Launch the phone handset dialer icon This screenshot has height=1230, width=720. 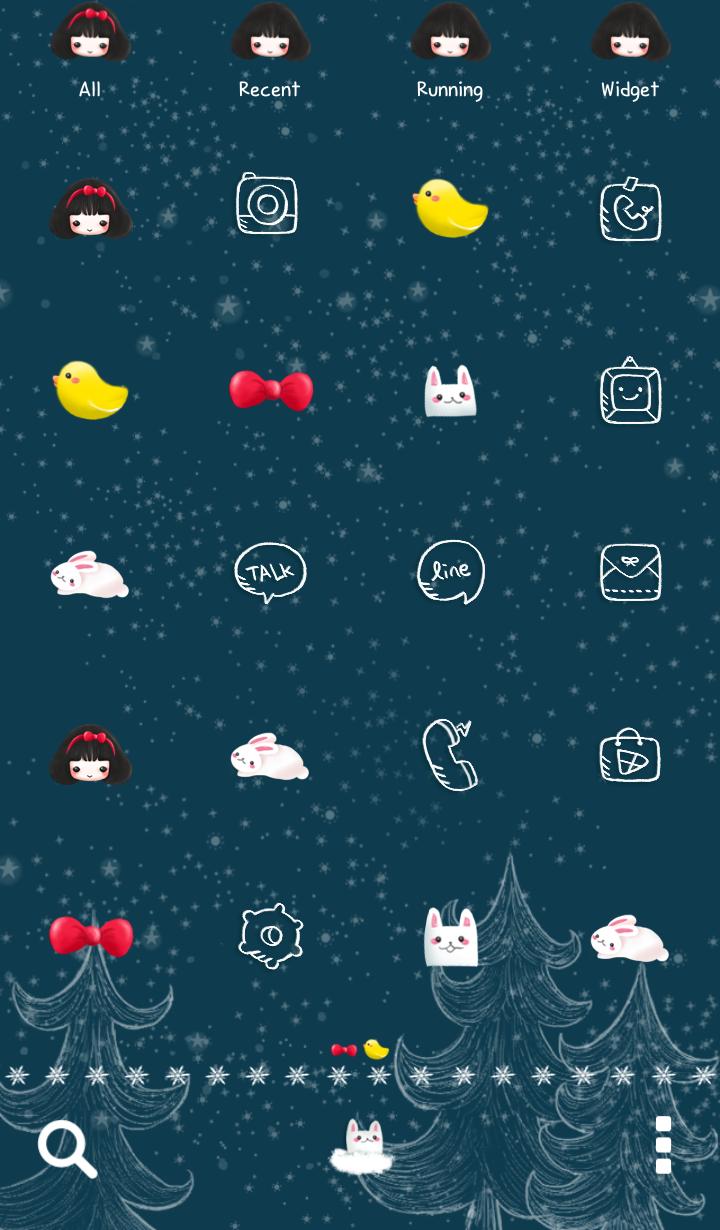point(449,754)
